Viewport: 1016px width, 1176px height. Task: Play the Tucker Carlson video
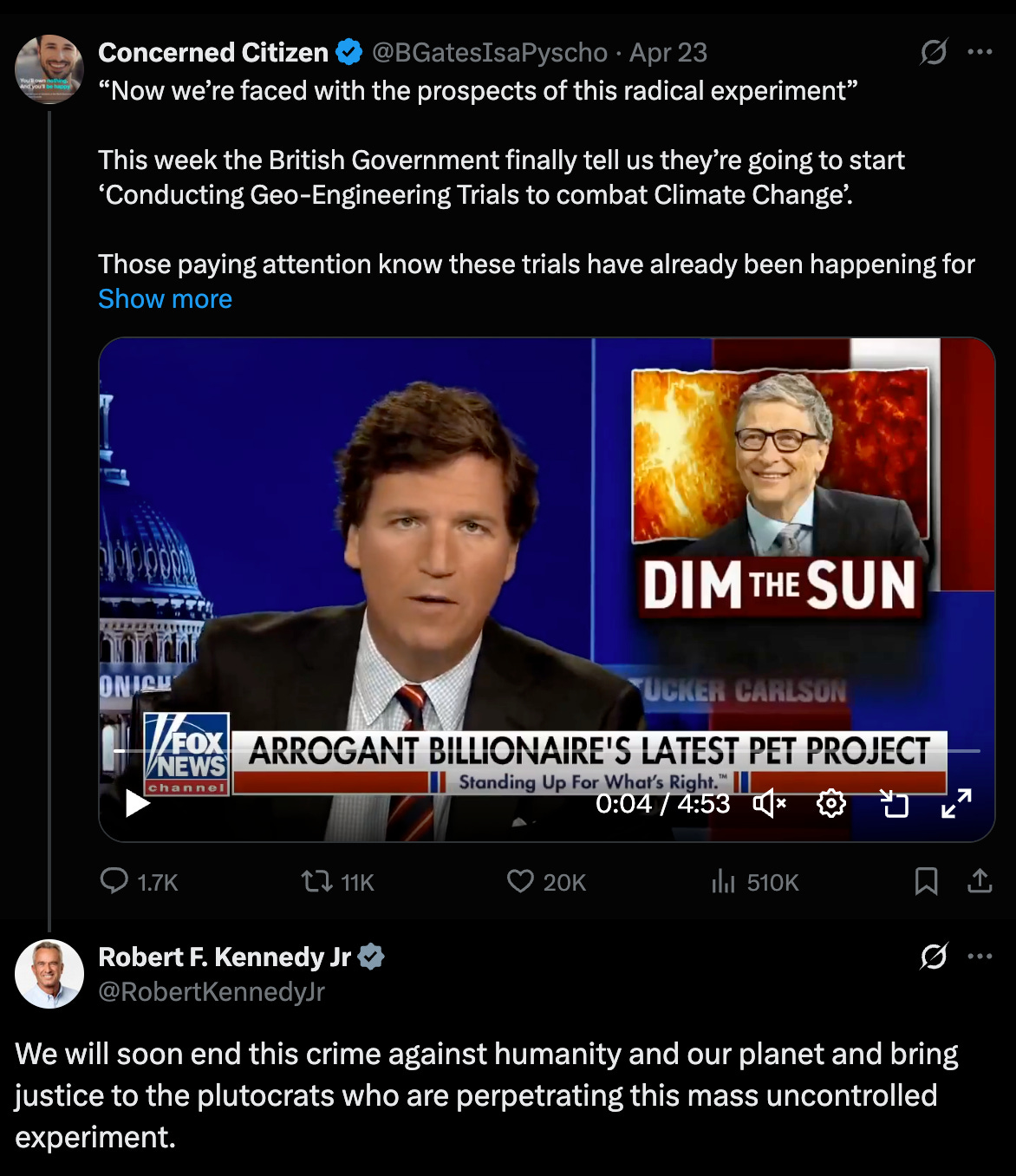(x=138, y=803)
